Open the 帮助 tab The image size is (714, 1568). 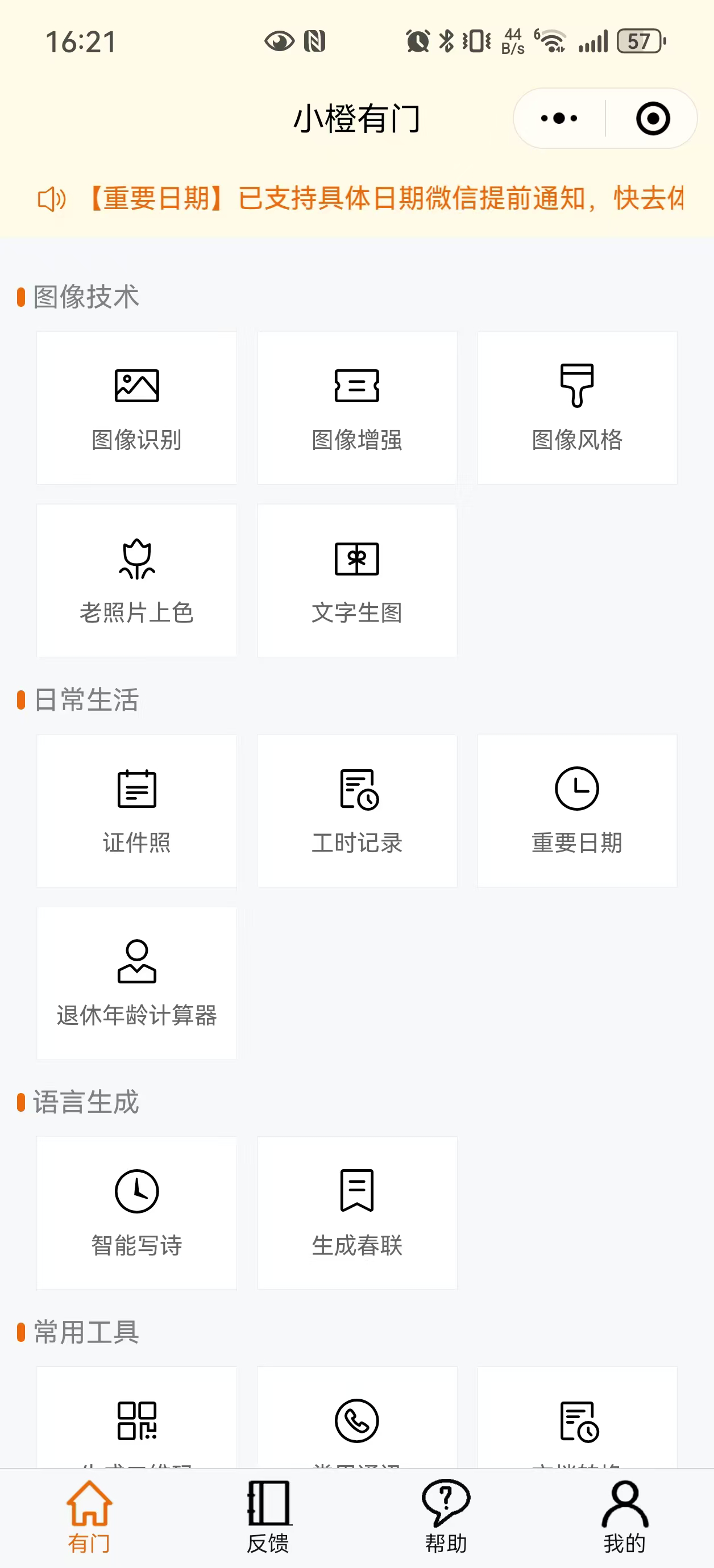click(x=446, y=1517)
